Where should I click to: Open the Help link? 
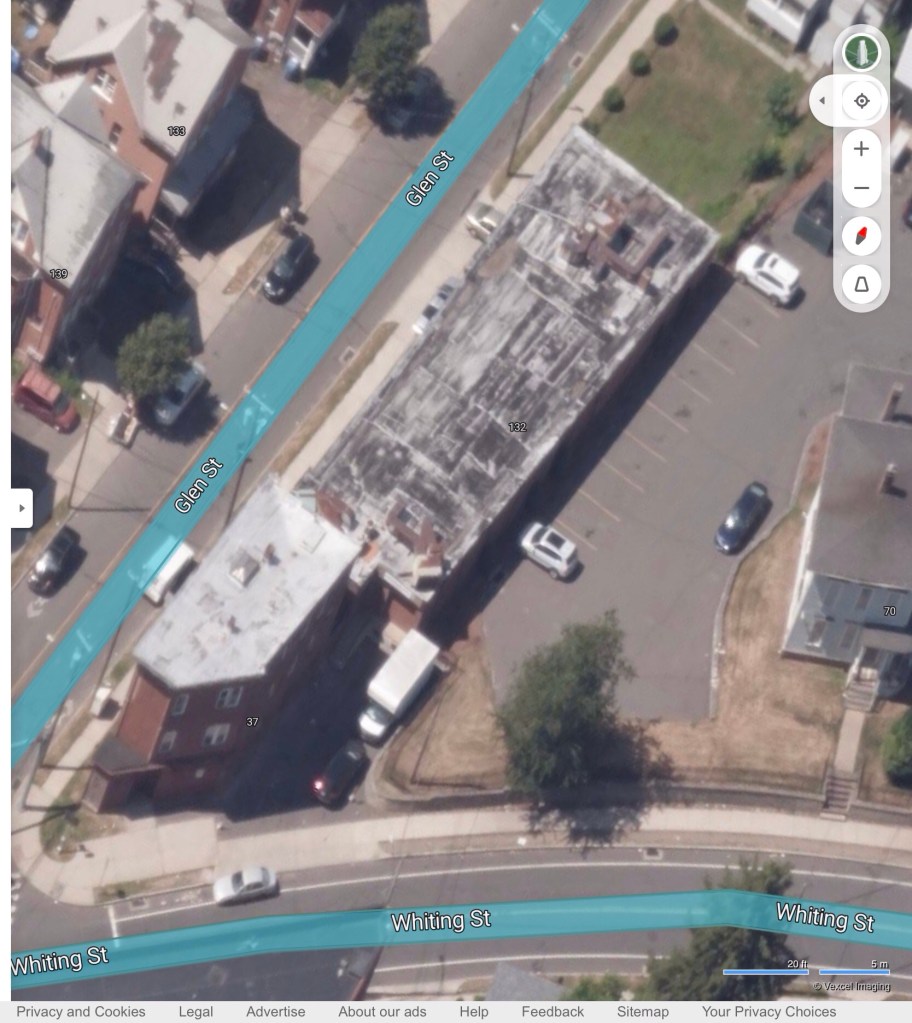(x=473, y=1011)
